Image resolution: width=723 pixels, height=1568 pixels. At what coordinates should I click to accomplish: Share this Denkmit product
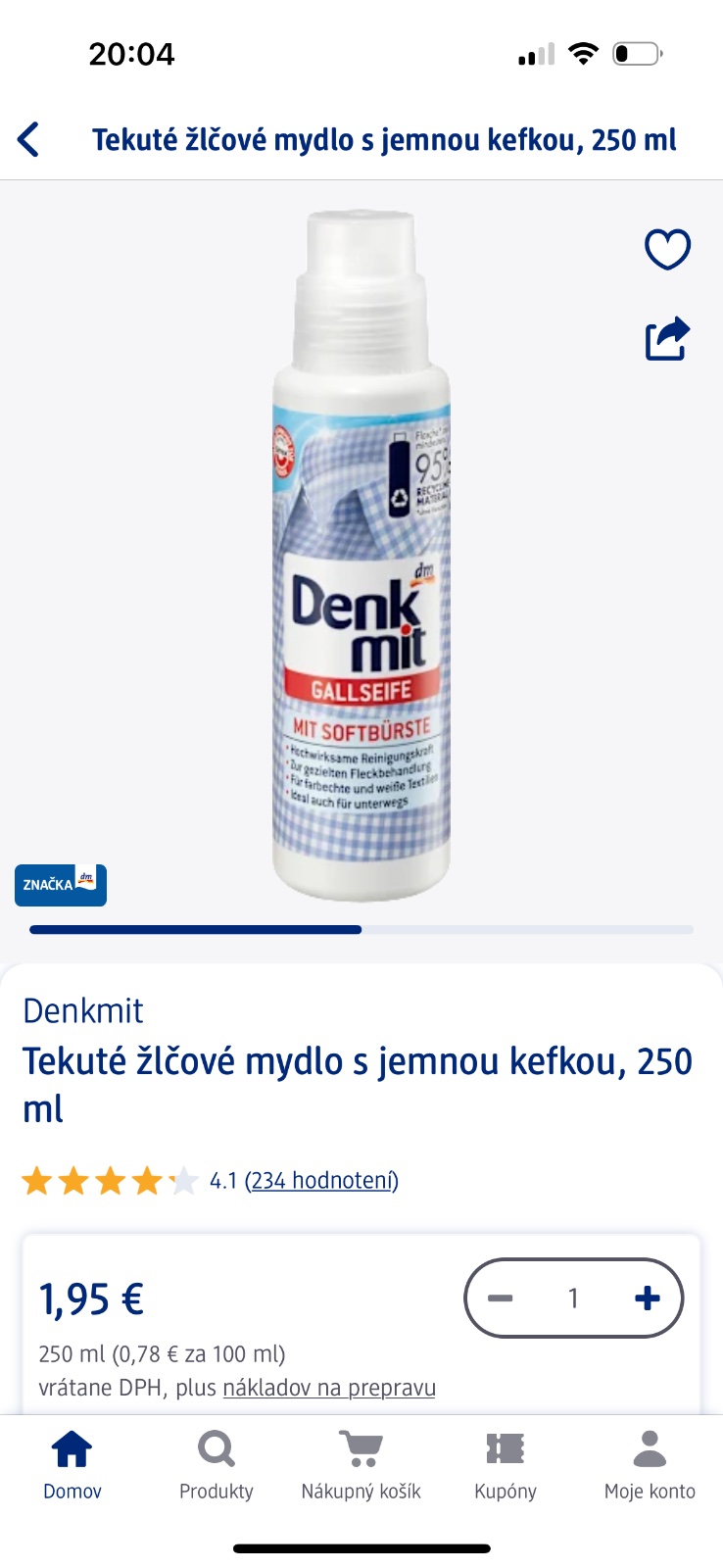click(x=667, y=339)
